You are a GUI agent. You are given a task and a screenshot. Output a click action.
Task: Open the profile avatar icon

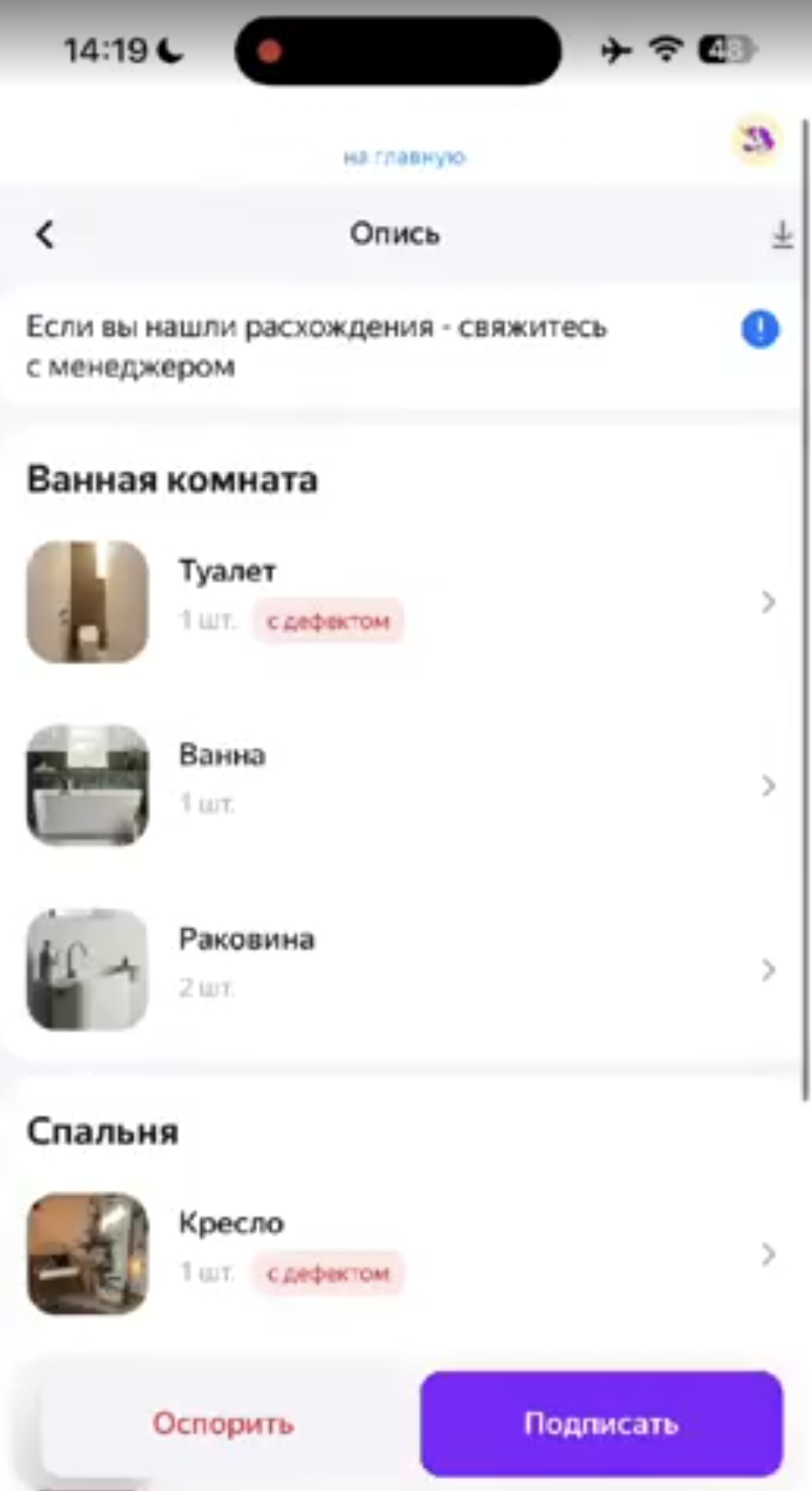point(757,140)
